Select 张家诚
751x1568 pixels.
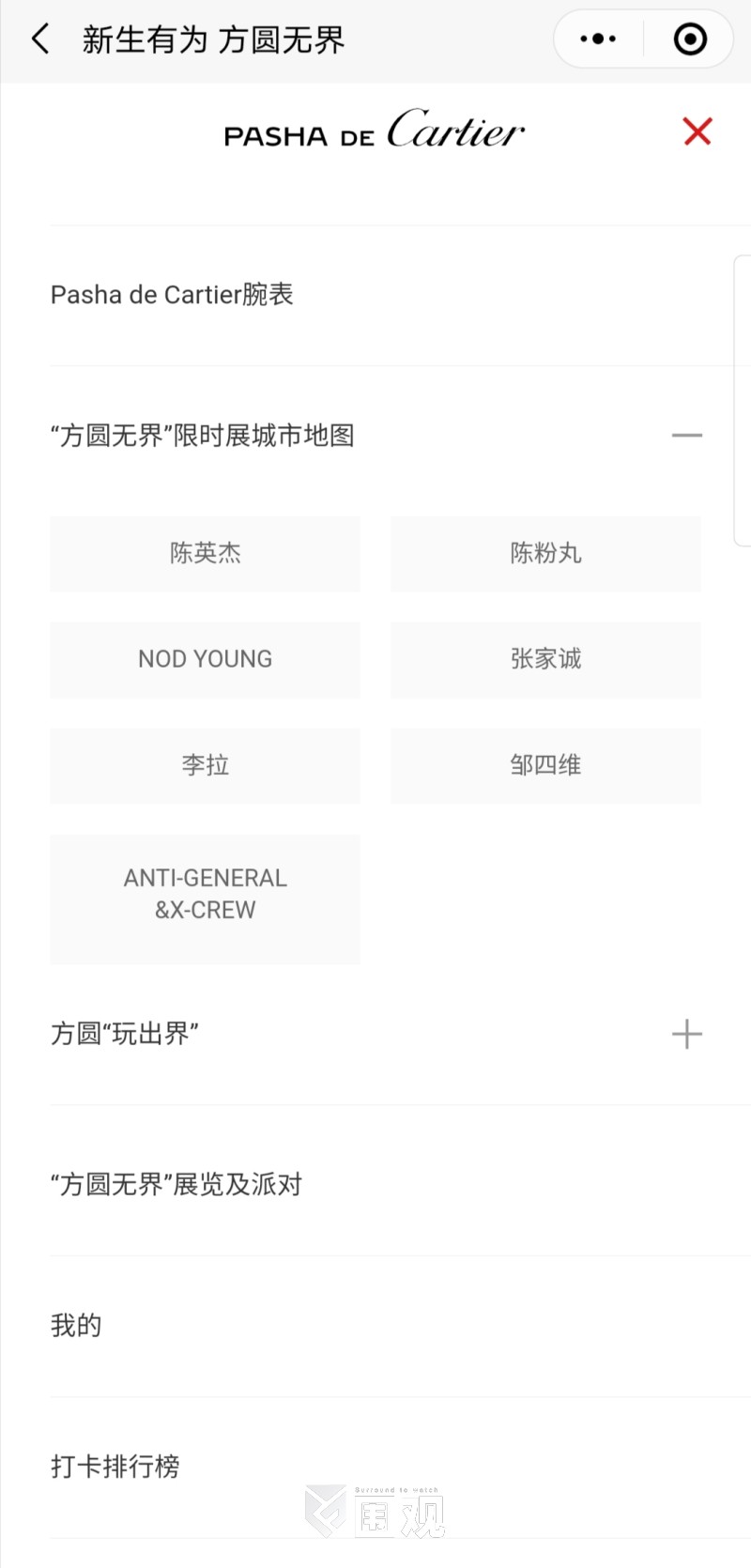click(x=545, y=659)
